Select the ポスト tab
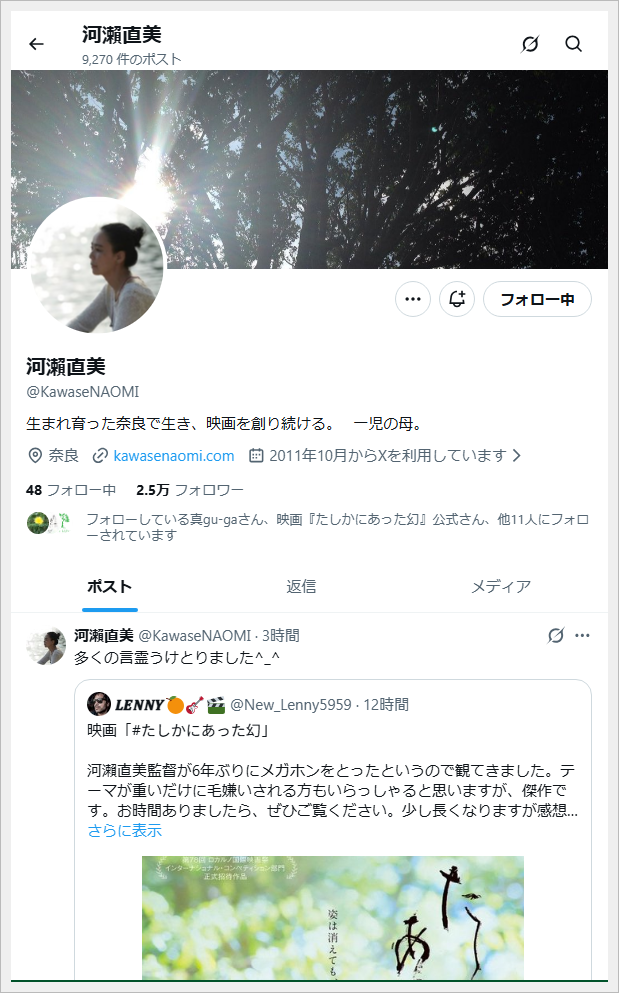 109,587
